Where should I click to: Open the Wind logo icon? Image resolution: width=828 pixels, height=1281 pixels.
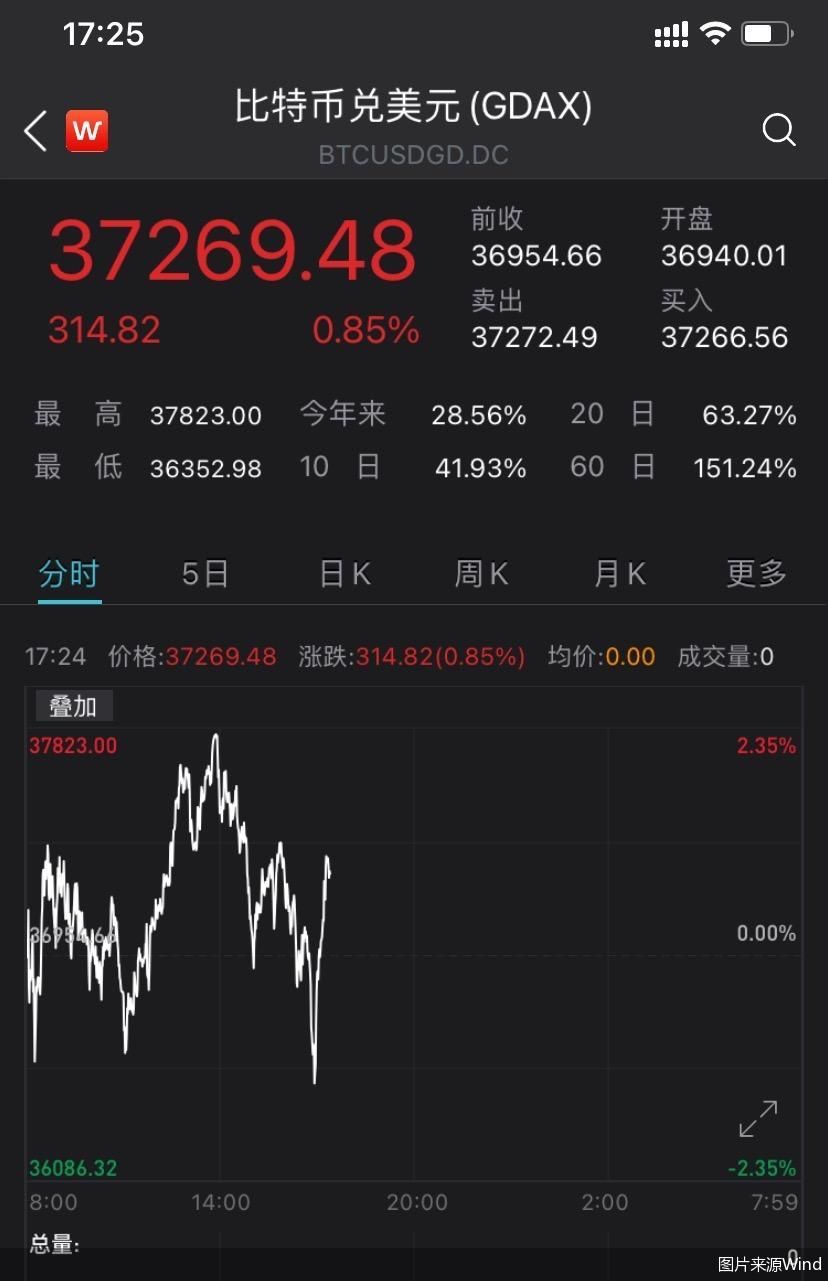86,130
